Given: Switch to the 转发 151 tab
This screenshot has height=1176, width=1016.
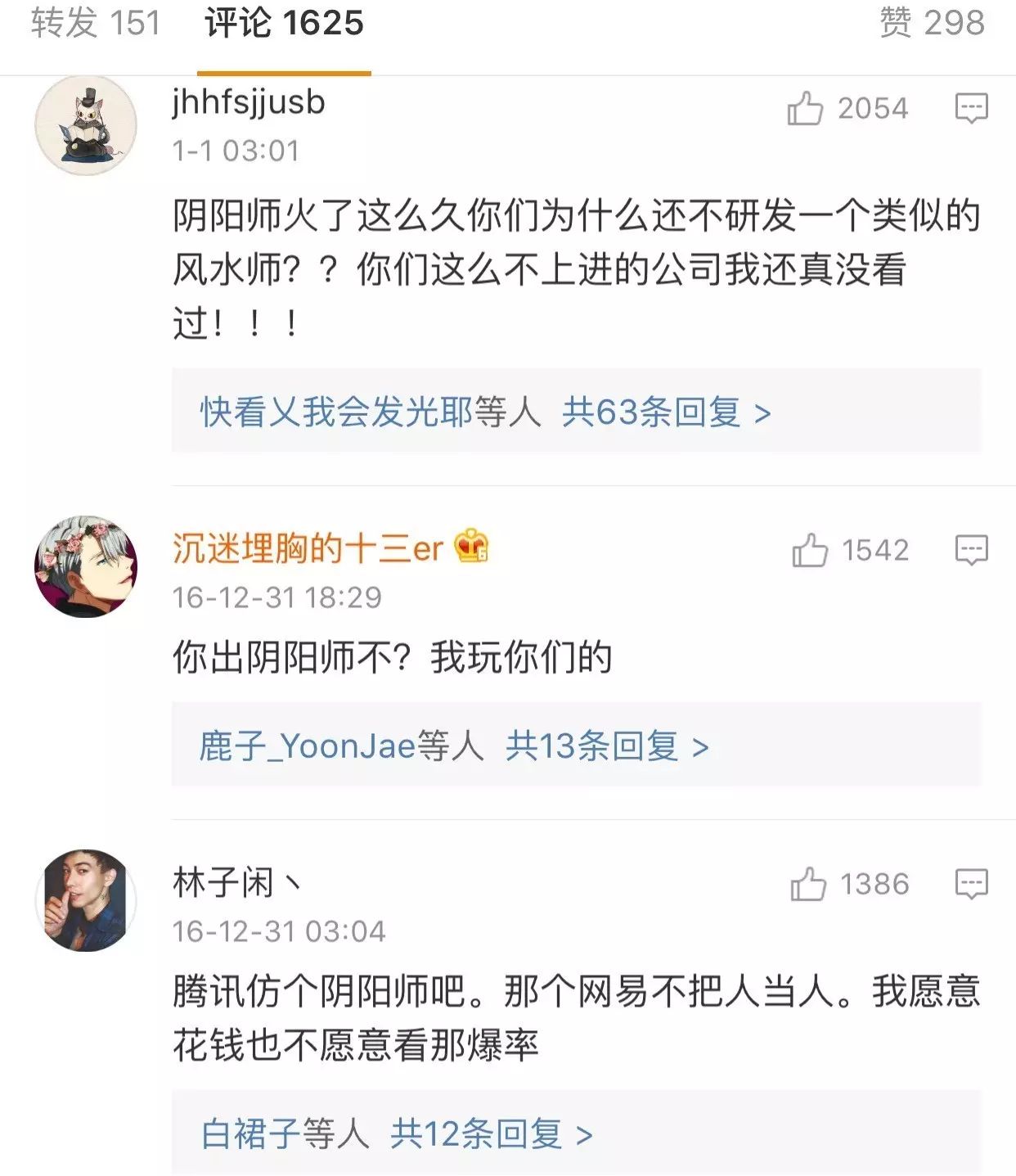Looking at the screenshot, I should (96, 23).
